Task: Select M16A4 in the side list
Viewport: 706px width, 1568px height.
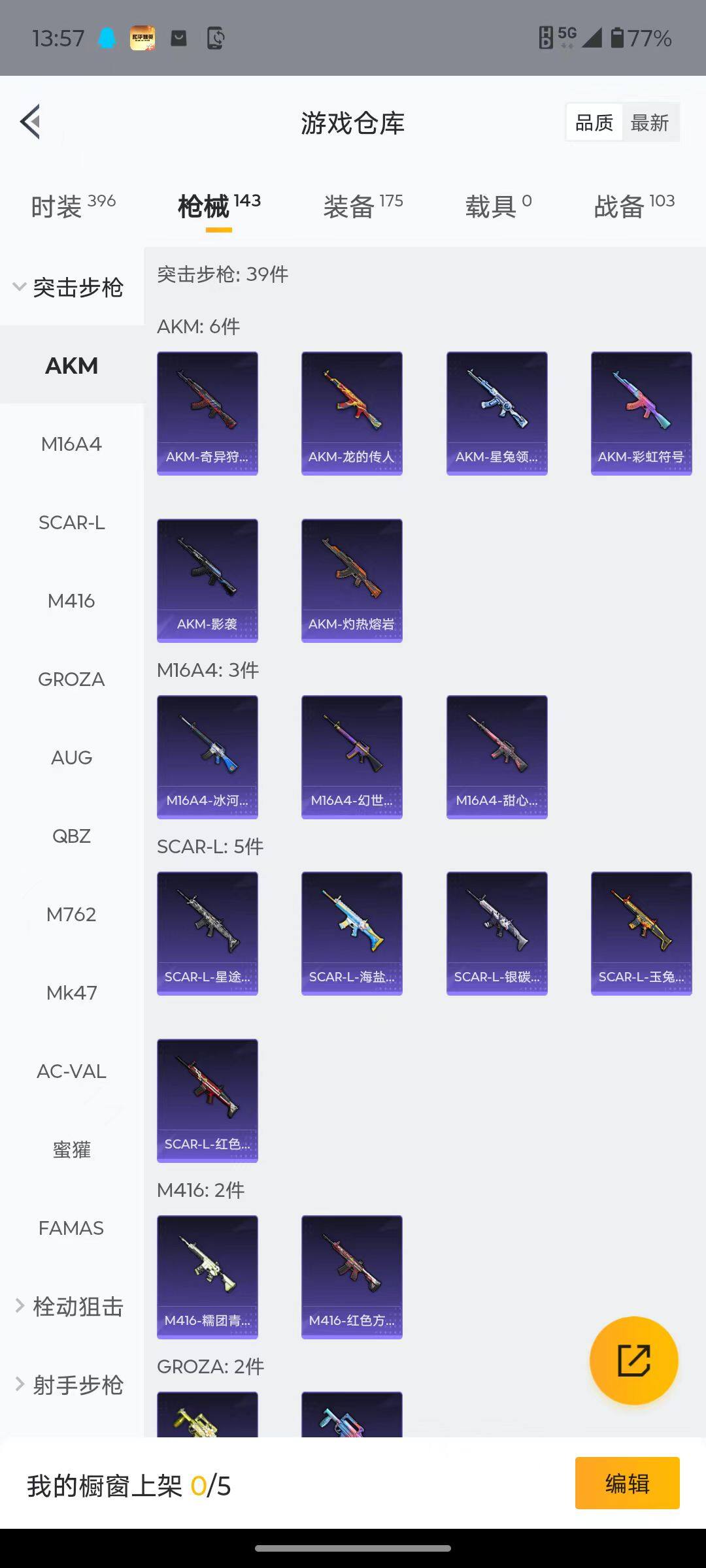Action: point(71,444)
